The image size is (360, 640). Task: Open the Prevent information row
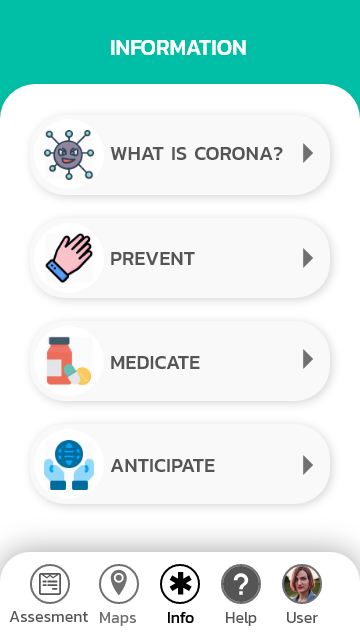coord(180,258)
